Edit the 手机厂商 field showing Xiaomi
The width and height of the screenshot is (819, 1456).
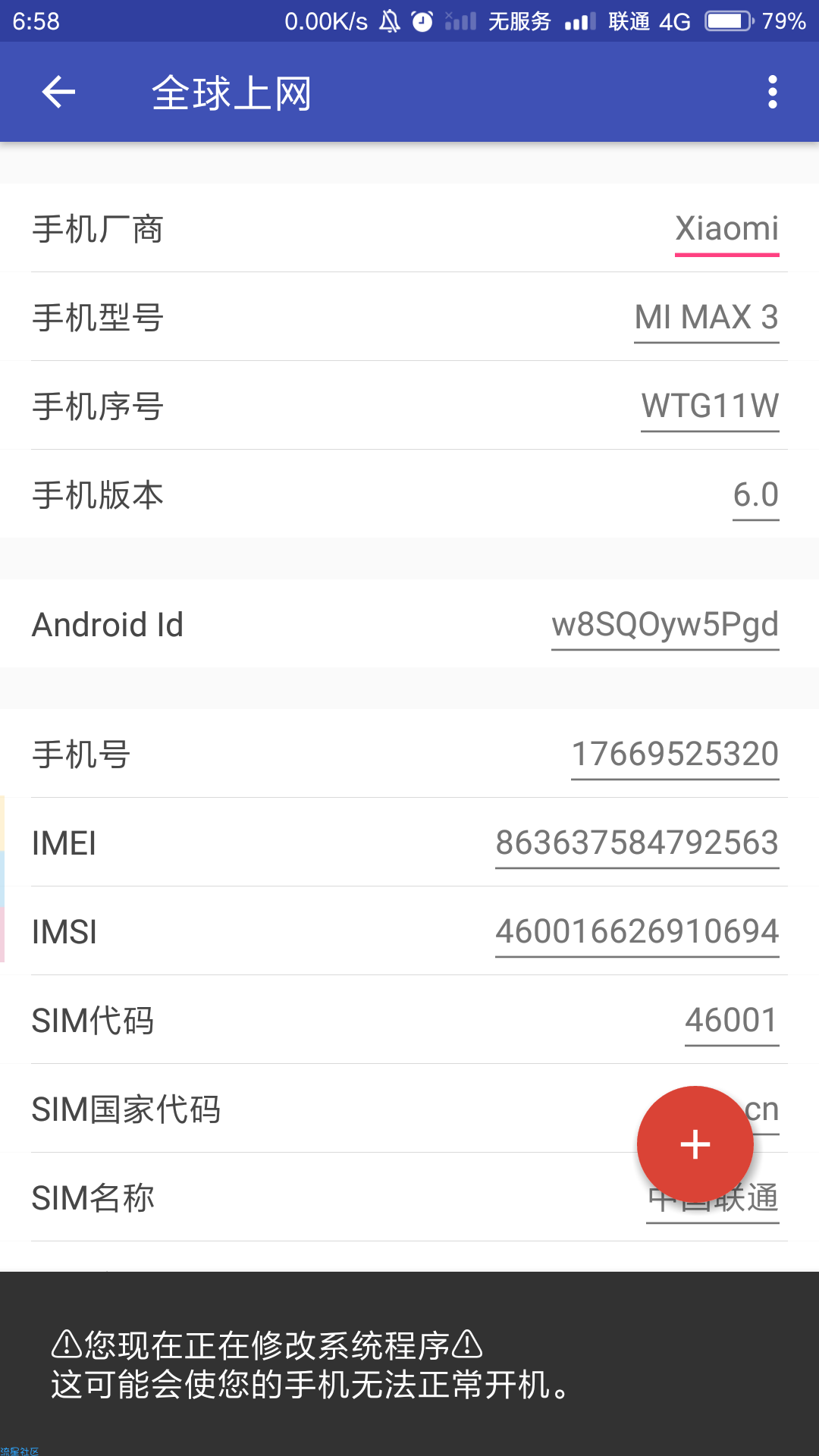pos(726,231)
